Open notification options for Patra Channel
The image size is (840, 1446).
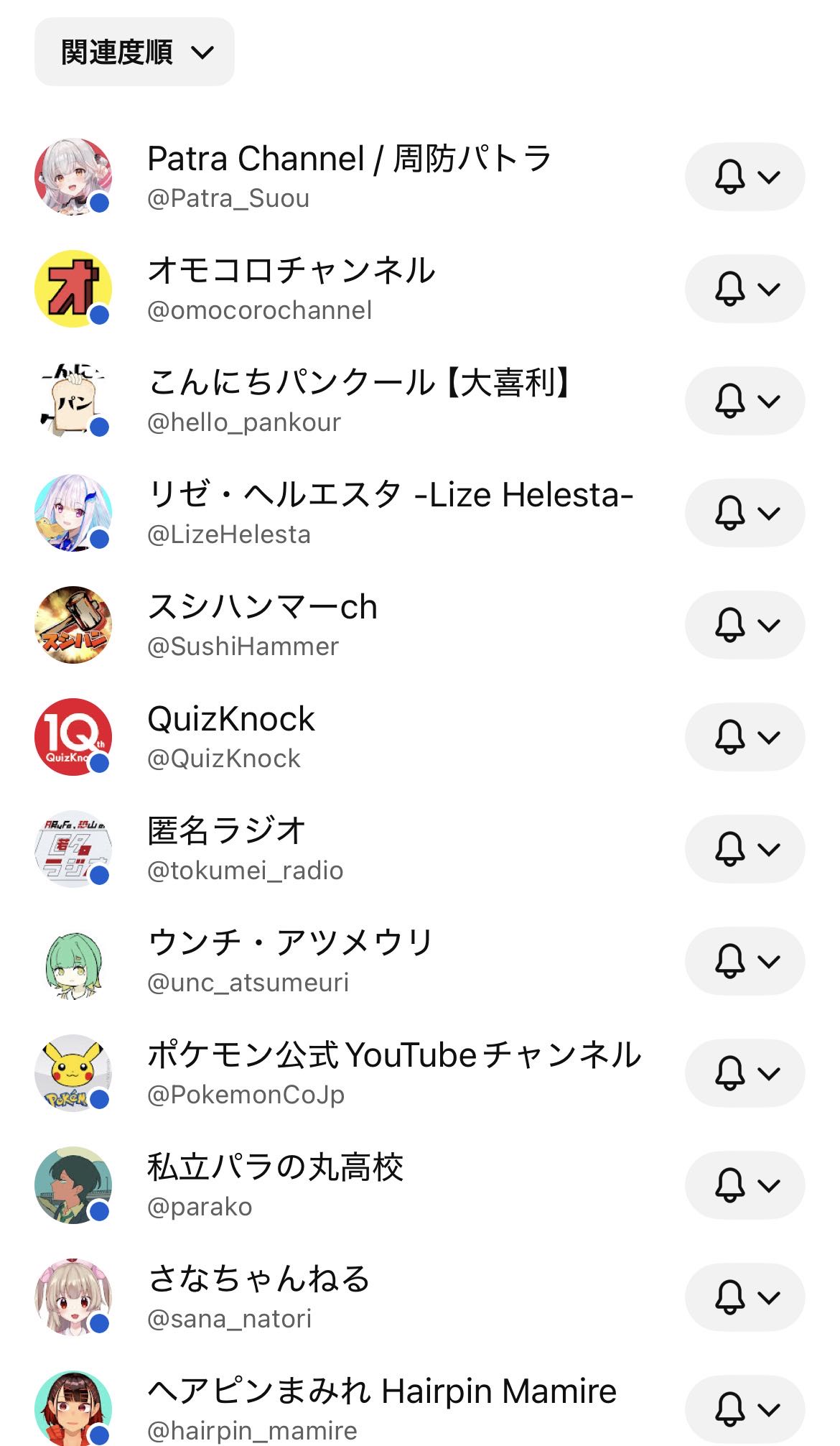[x=745, y=177]
